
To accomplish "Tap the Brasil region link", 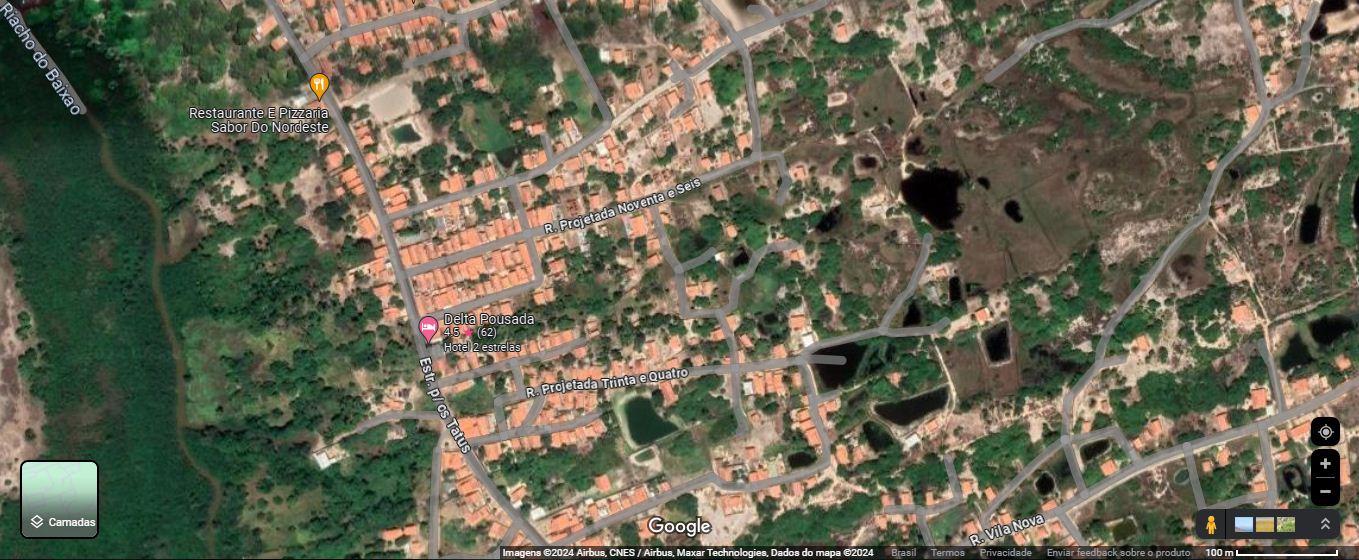I will [x=903, y=553].
